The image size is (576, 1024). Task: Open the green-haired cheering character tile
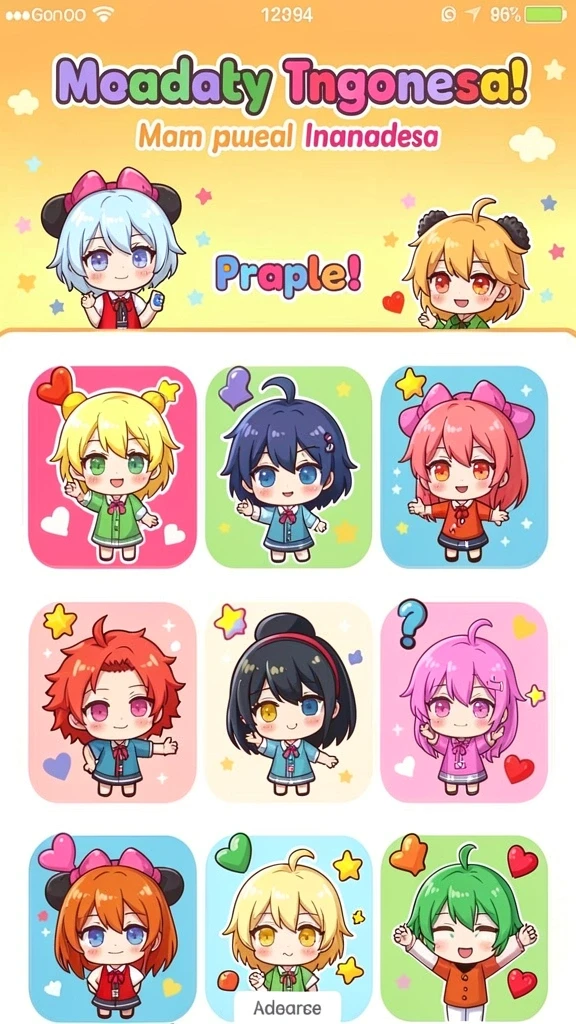464,929
